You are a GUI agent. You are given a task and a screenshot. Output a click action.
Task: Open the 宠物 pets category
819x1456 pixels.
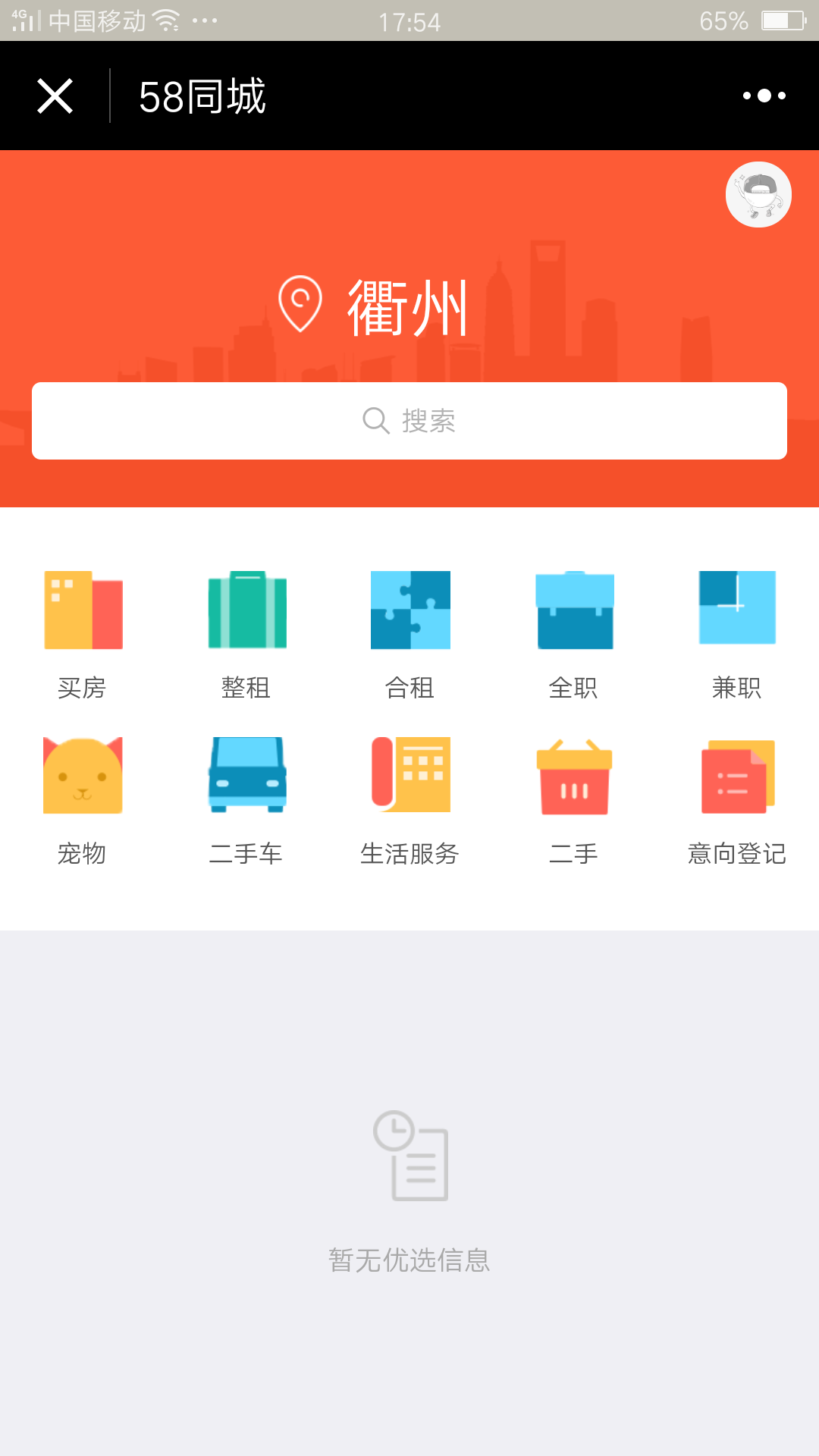(83, 799)
